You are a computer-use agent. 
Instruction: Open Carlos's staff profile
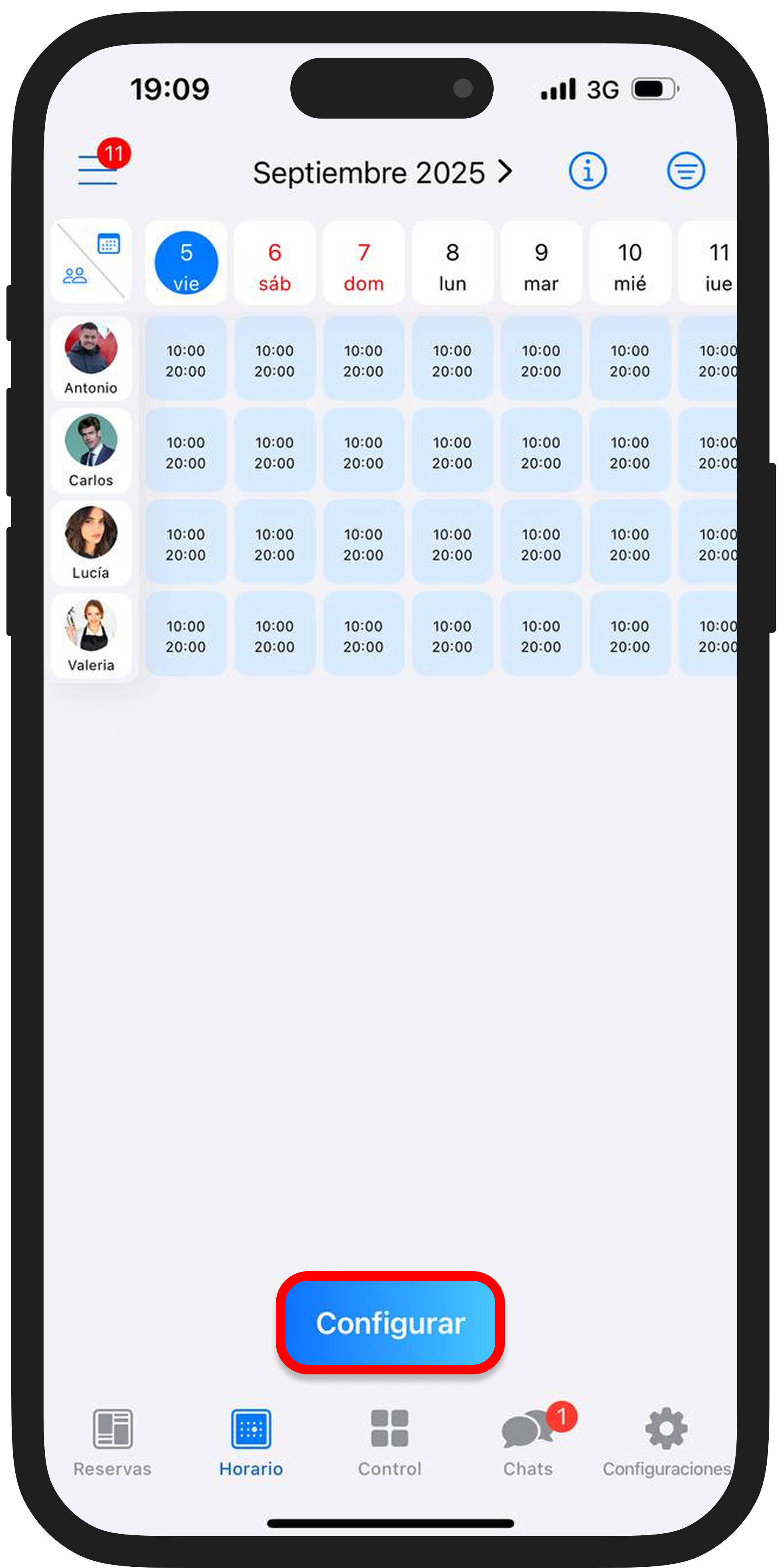(x=91, y=450)
